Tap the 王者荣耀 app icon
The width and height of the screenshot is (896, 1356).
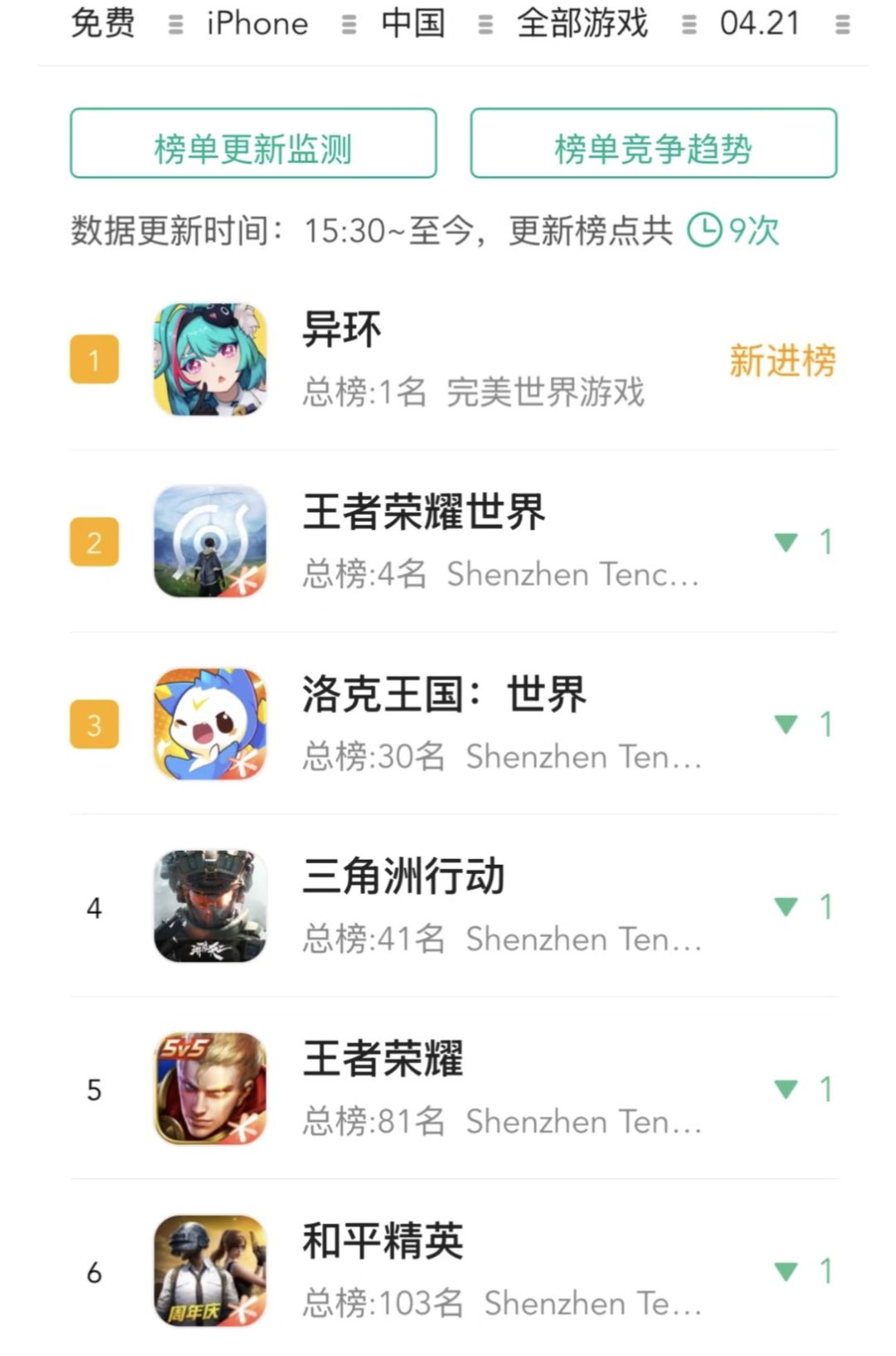212,1089
